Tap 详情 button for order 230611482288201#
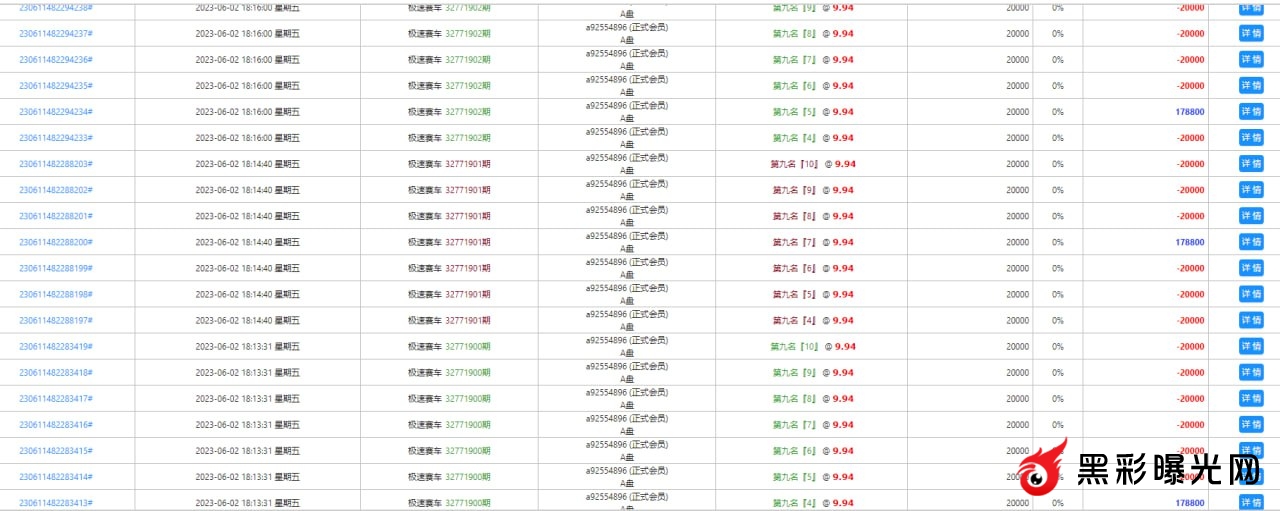Screen dimensions: 1280x511 1251,216
